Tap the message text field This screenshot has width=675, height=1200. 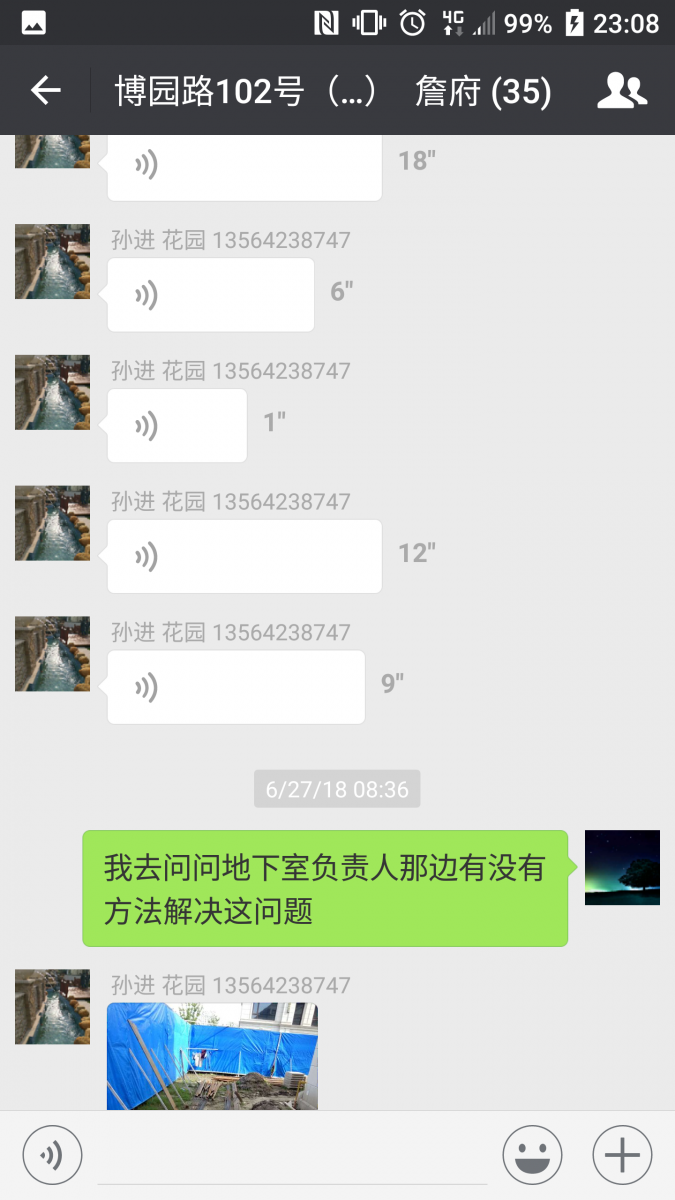(292, 1155)
